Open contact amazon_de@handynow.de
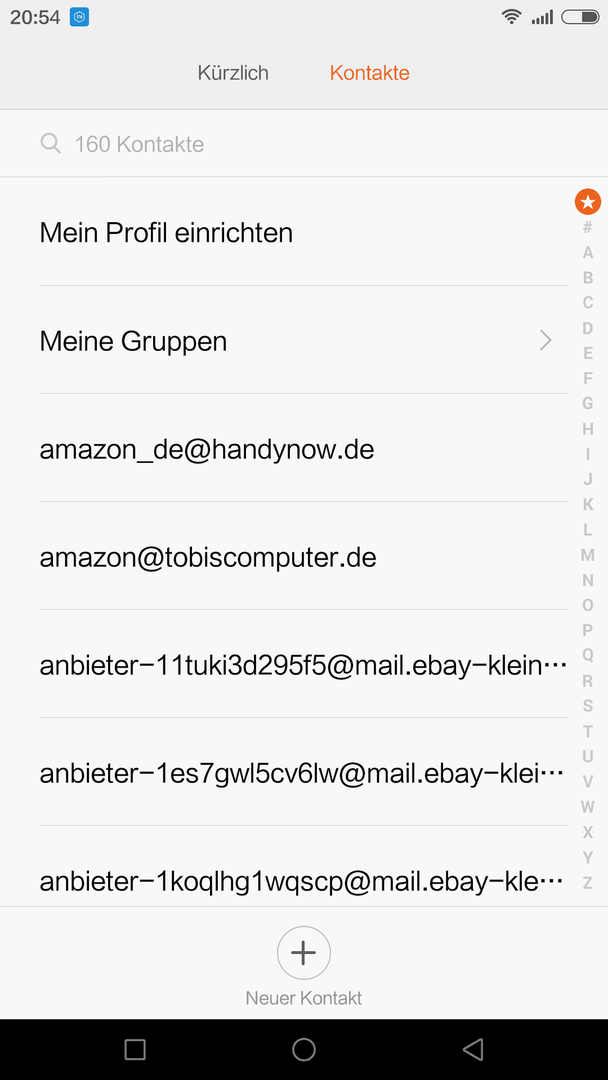 pos(304,449)
